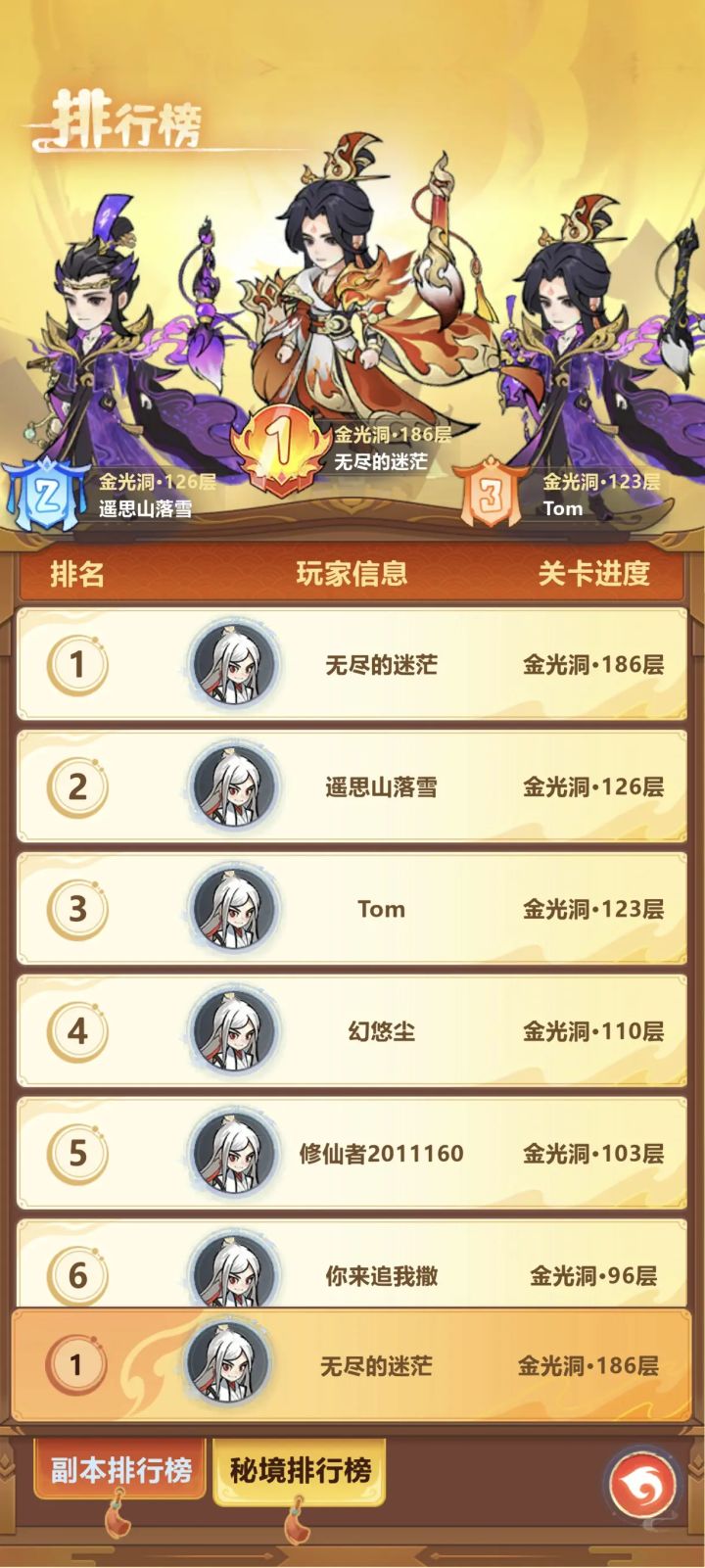The image size is (705, 1568).
Task: Tap Tom's player avatar in rank 3
Action: (x=232, y=909)
